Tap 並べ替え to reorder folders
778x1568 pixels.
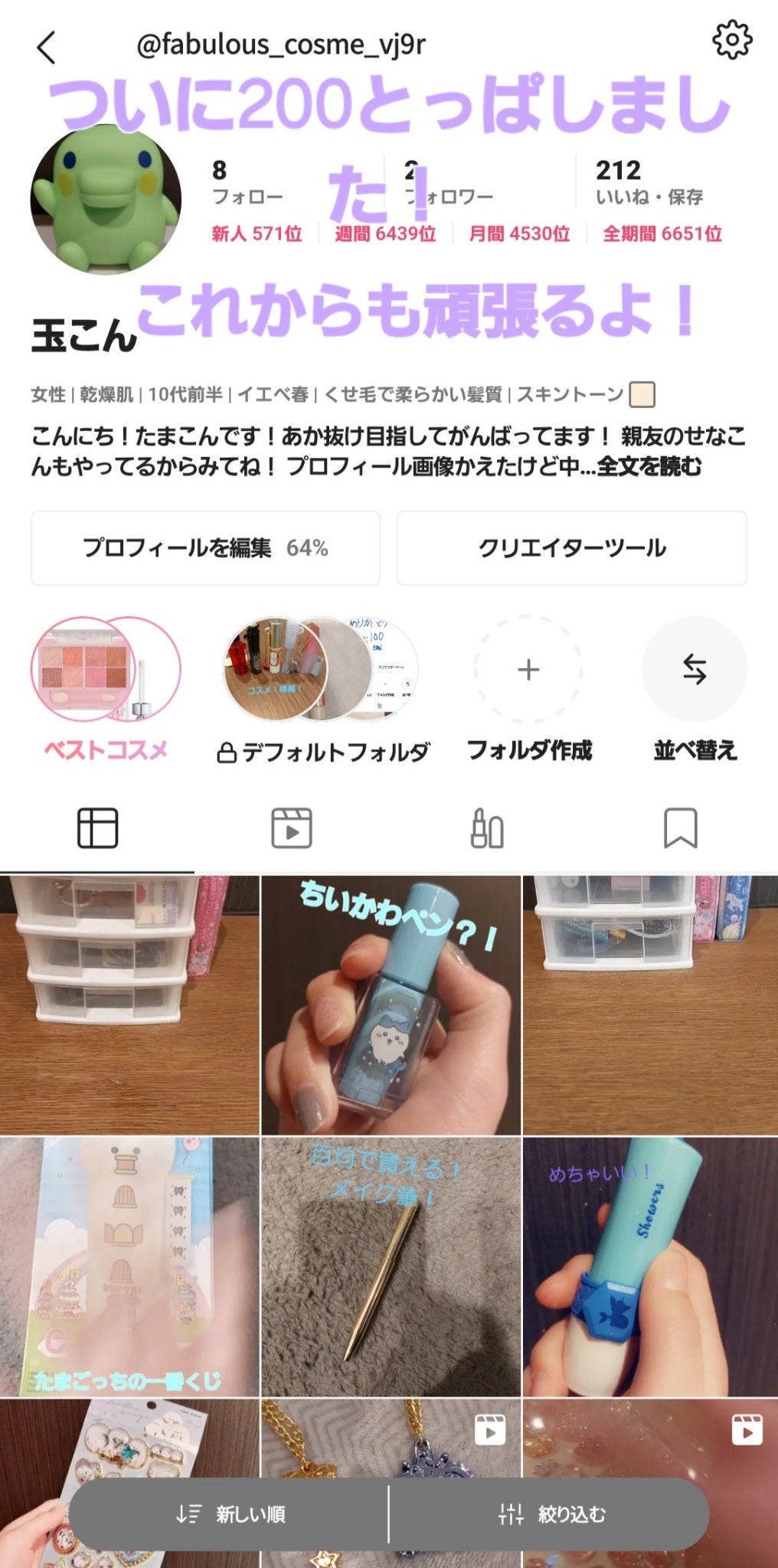[x=694, y=671]
